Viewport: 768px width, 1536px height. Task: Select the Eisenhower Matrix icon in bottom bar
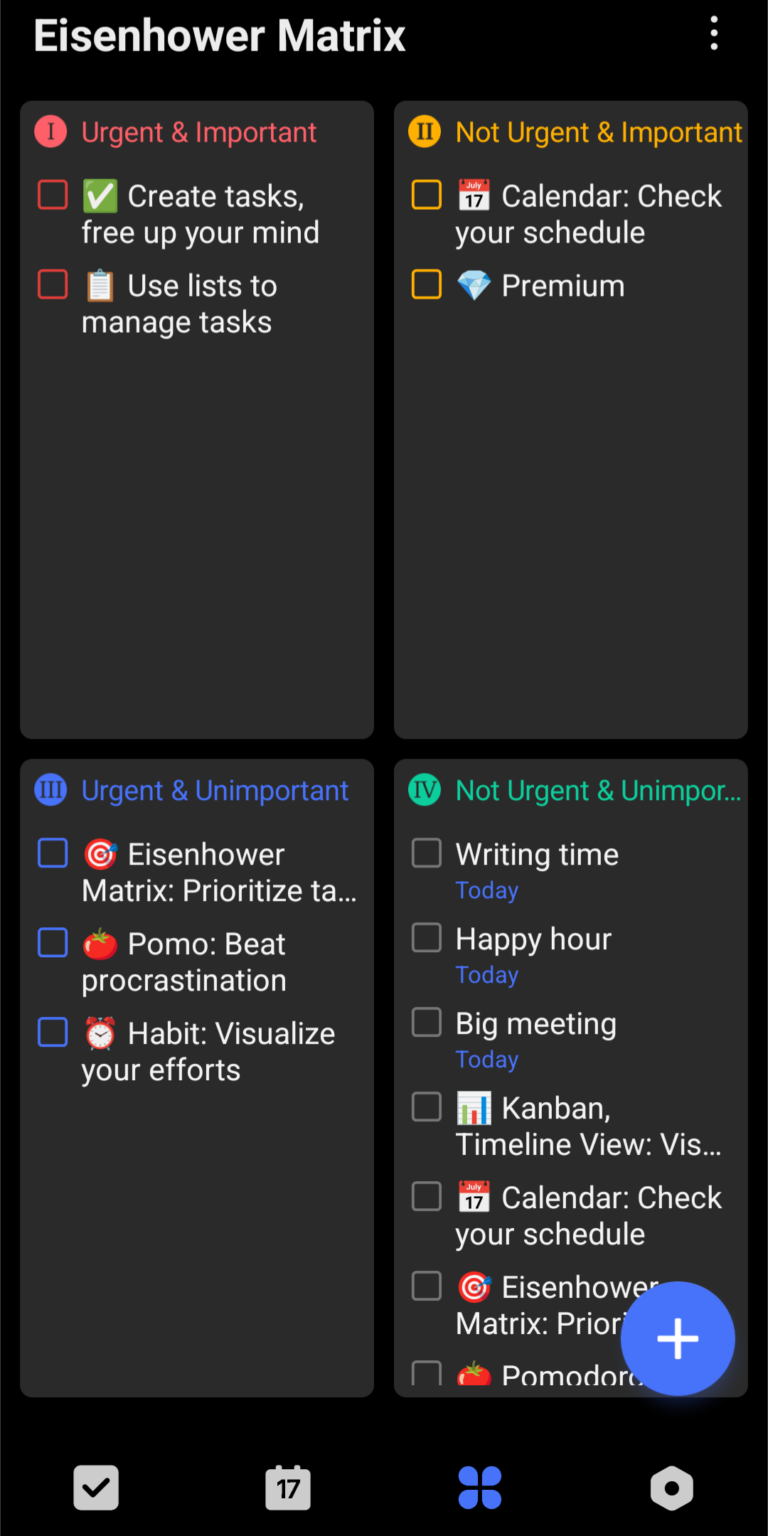click(480, 1487)
